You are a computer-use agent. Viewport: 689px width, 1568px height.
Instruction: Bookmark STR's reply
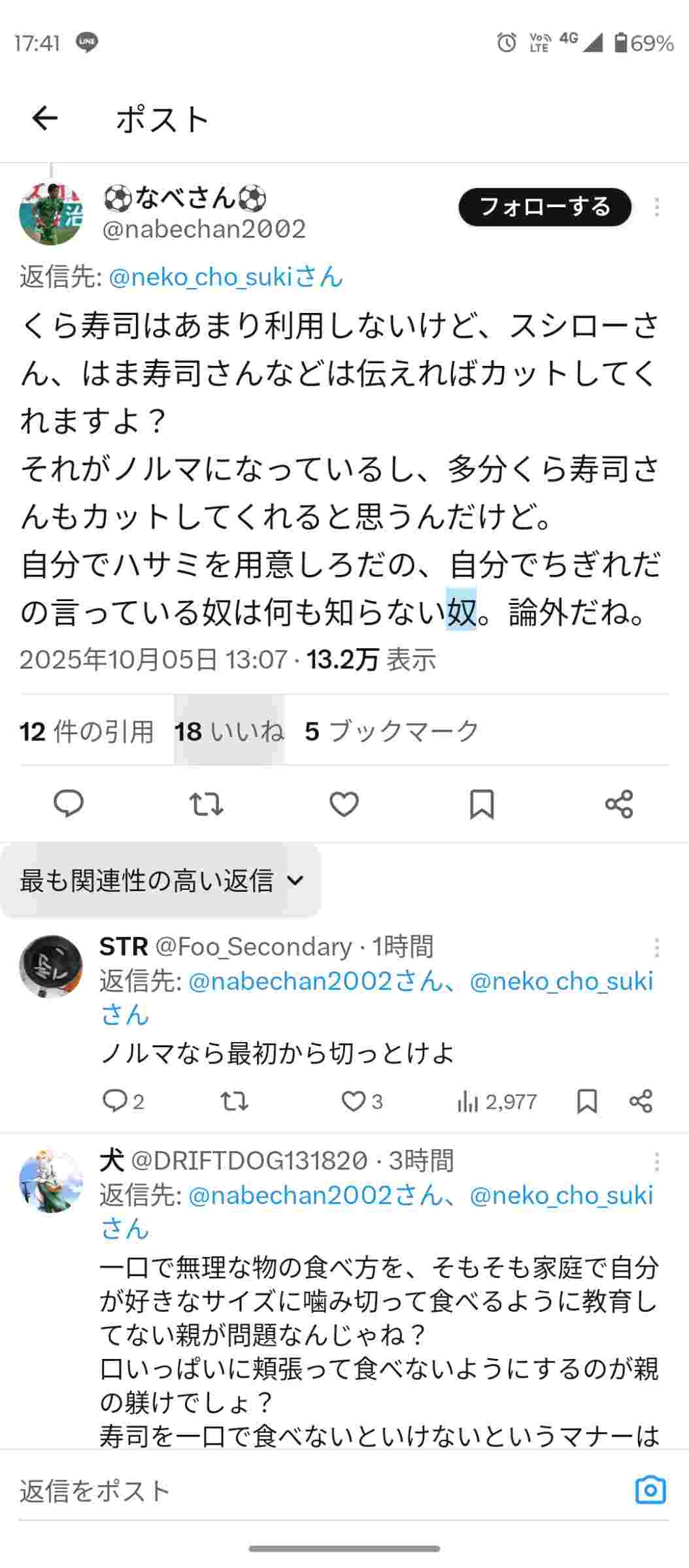(586, 1102)
